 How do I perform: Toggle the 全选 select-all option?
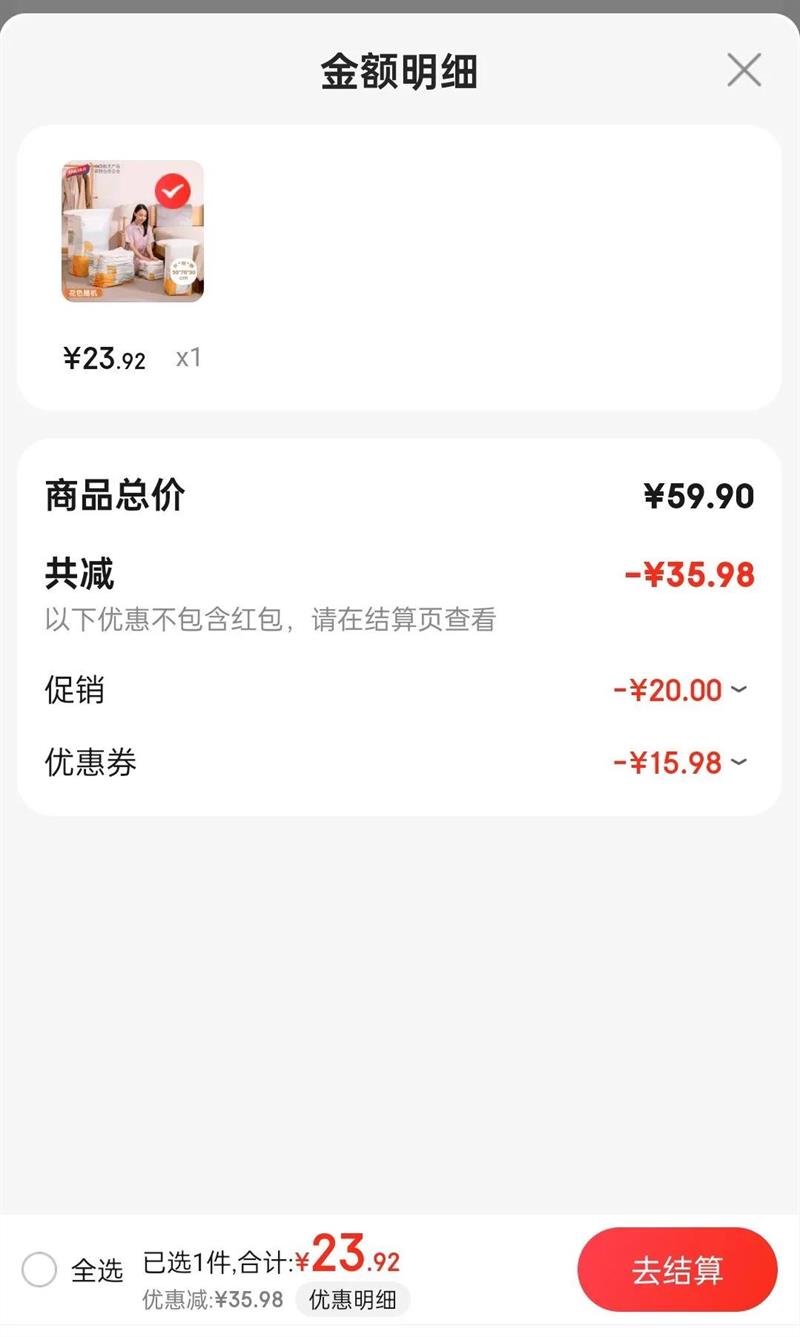pyautogui.click(x=40, y=1270)
